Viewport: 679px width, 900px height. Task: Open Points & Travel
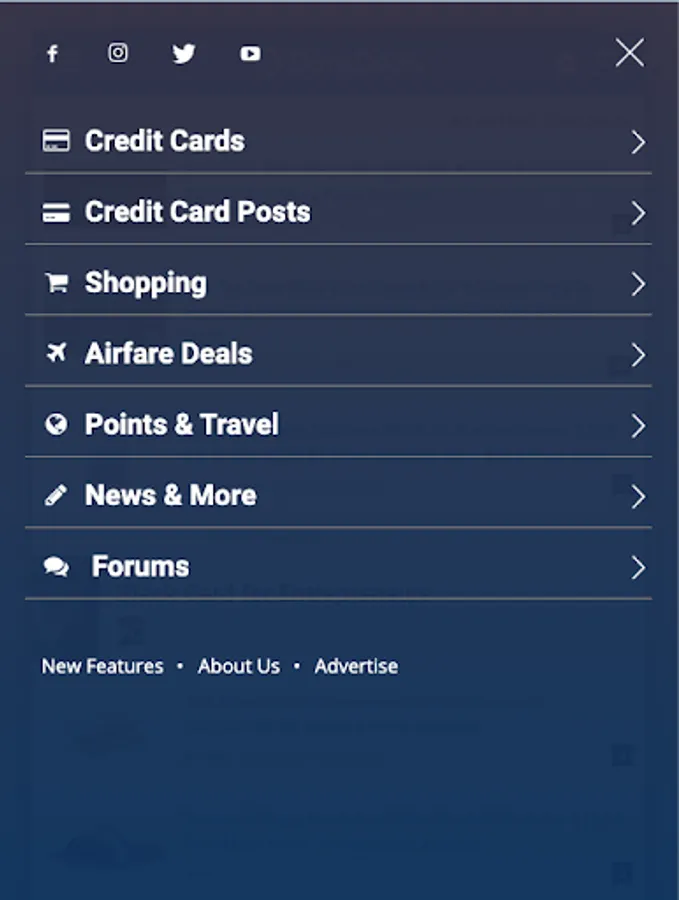click(181, 425)
